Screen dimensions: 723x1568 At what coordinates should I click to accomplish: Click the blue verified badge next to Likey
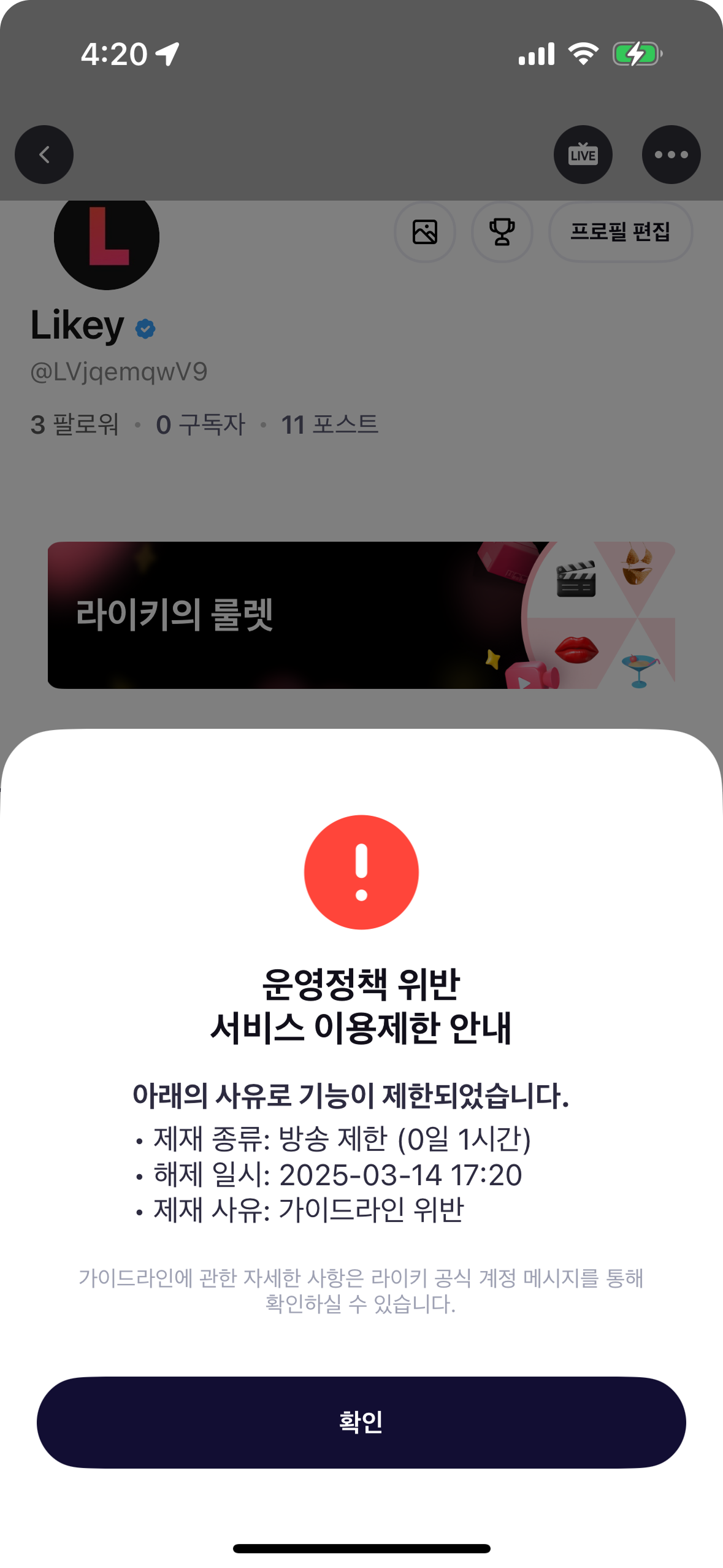tap(145, 328)
